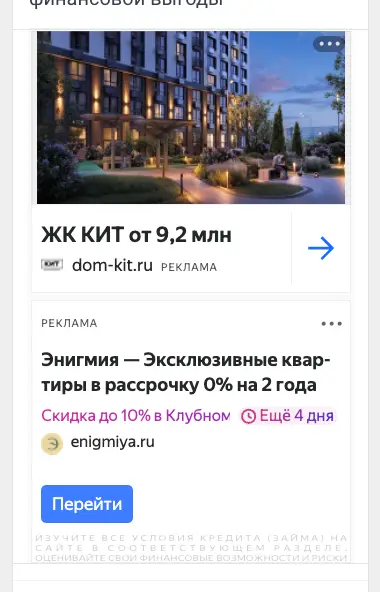
Task: Tap the Перейти button
Action: coord(87,504)
